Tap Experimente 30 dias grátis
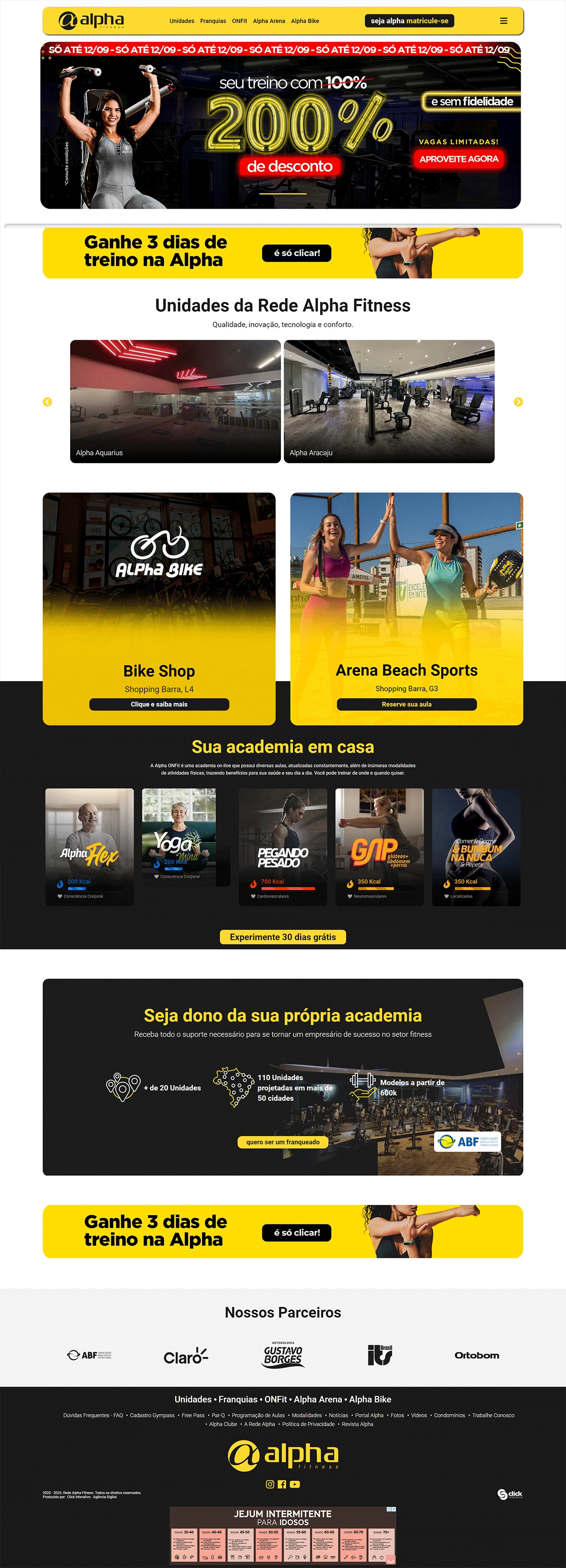 283,937
